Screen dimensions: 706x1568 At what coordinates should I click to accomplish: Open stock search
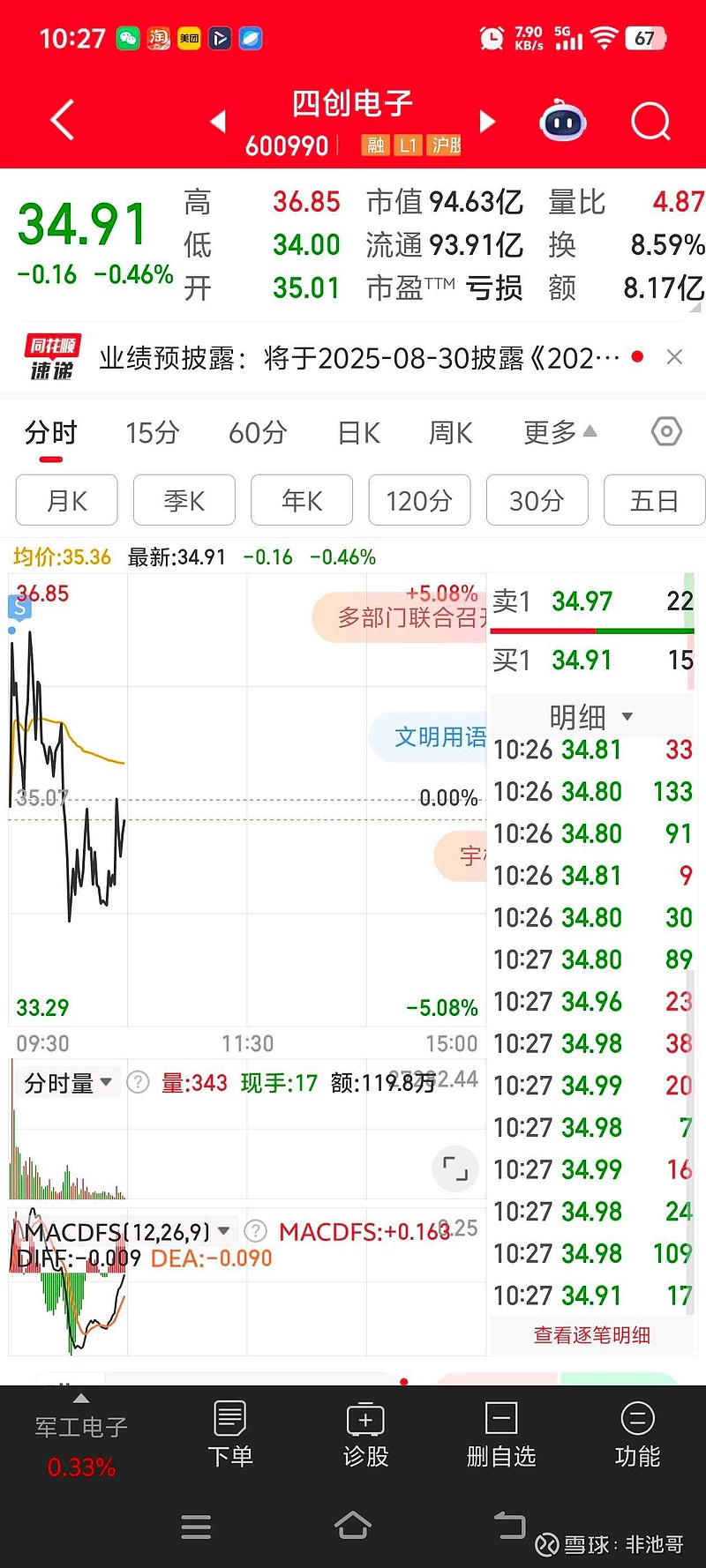pyautogui.click(x=651, y=121)
